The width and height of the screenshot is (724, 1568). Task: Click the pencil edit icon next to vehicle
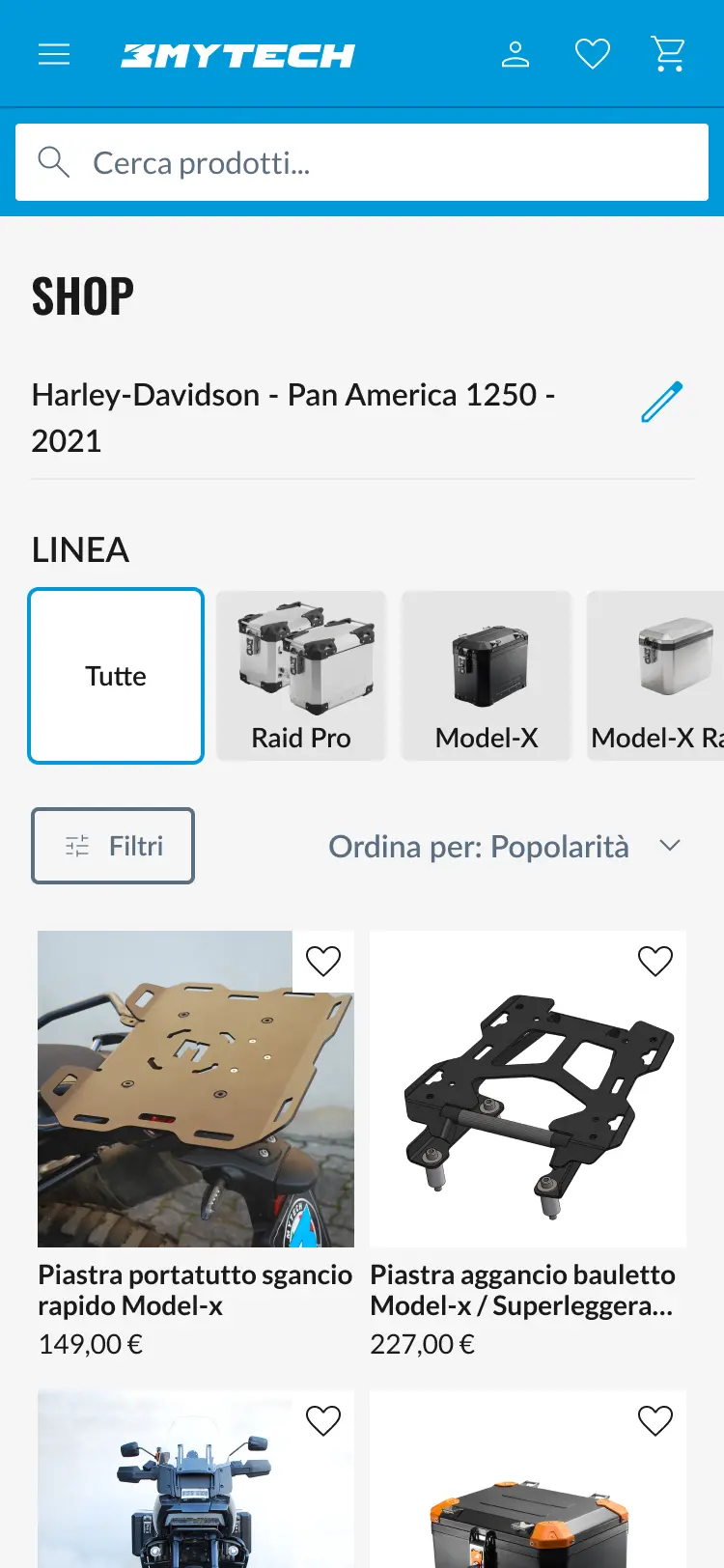(x=662, y=401)
